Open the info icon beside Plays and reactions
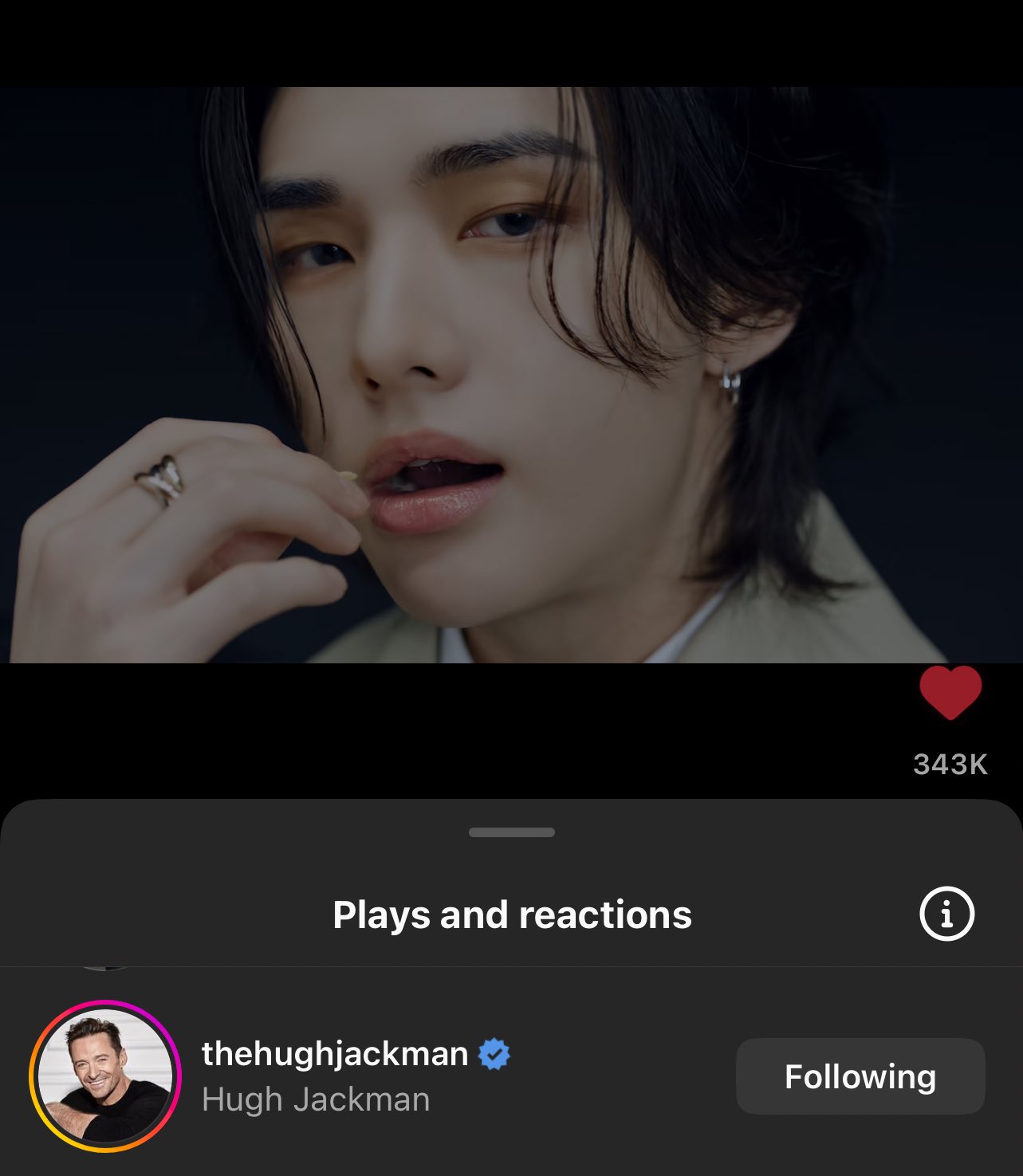Screen dimensions: 1023x1176 click(x=946, y=914)
